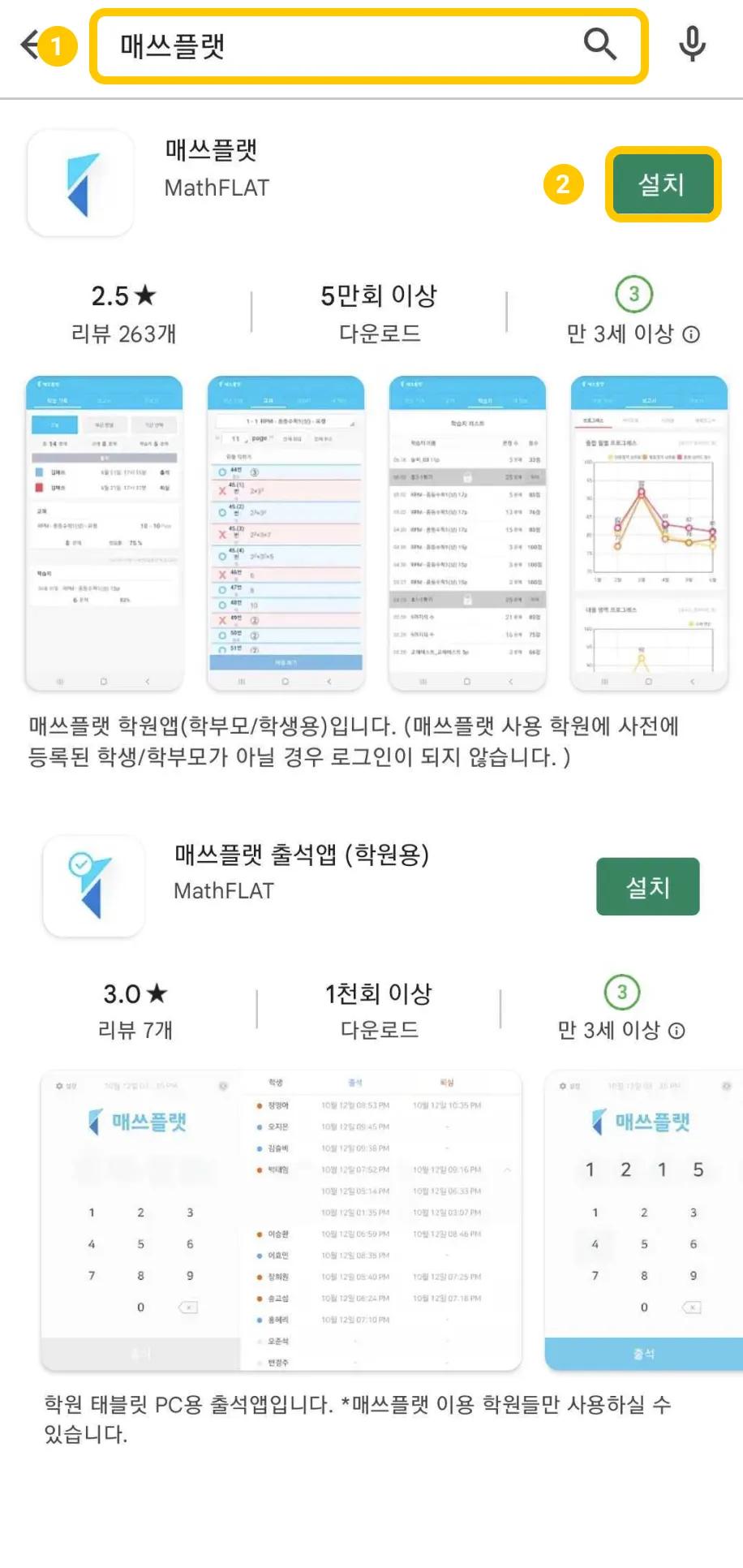Install the 매쓰플랫 app
The height and width of the screenshot is (1568, 743).
point(663,184)
